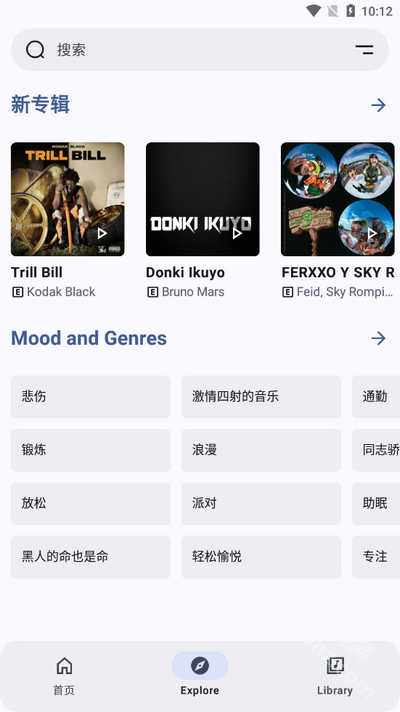
Task: Open the 黑人的命也是命 category
Action: point(91,557)
